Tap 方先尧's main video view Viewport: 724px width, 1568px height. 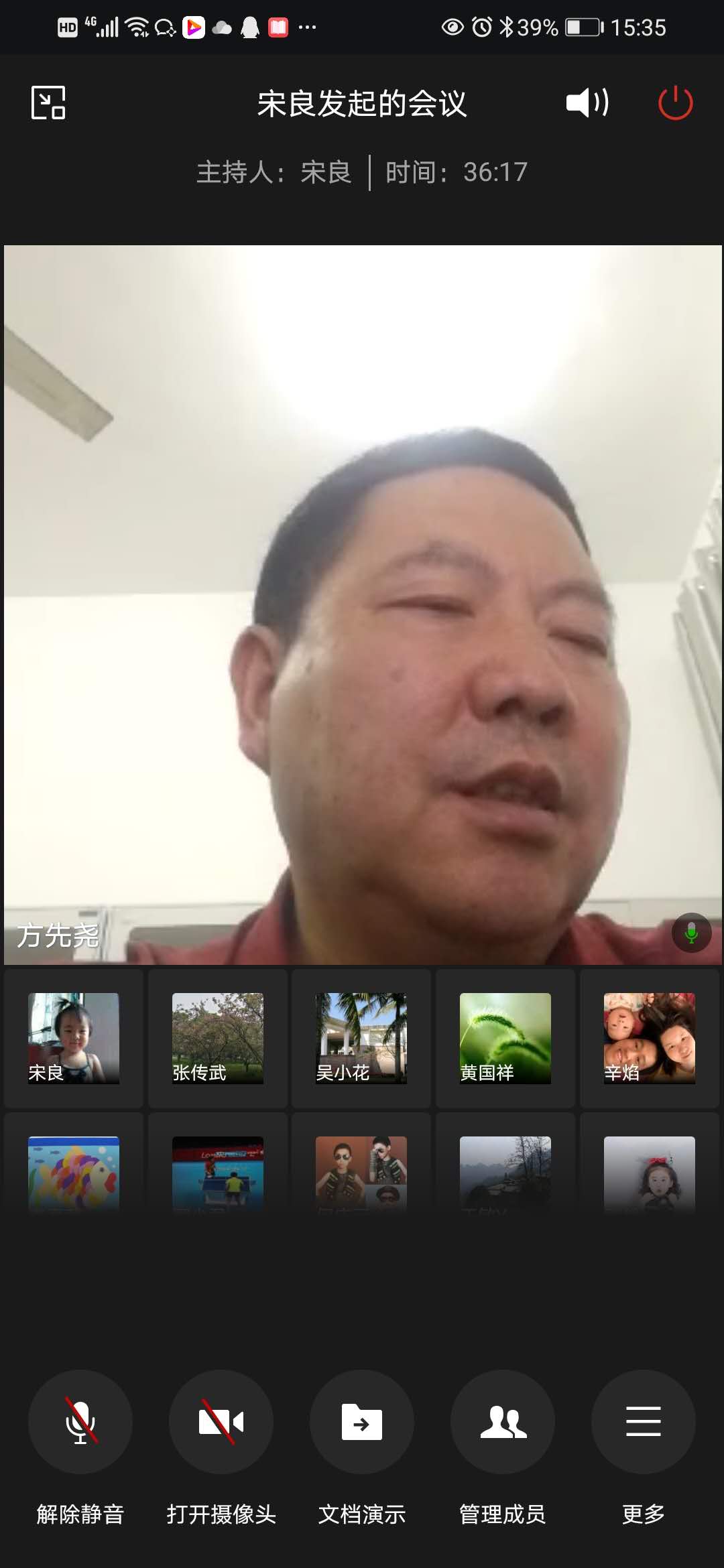[x=362, y=603]
